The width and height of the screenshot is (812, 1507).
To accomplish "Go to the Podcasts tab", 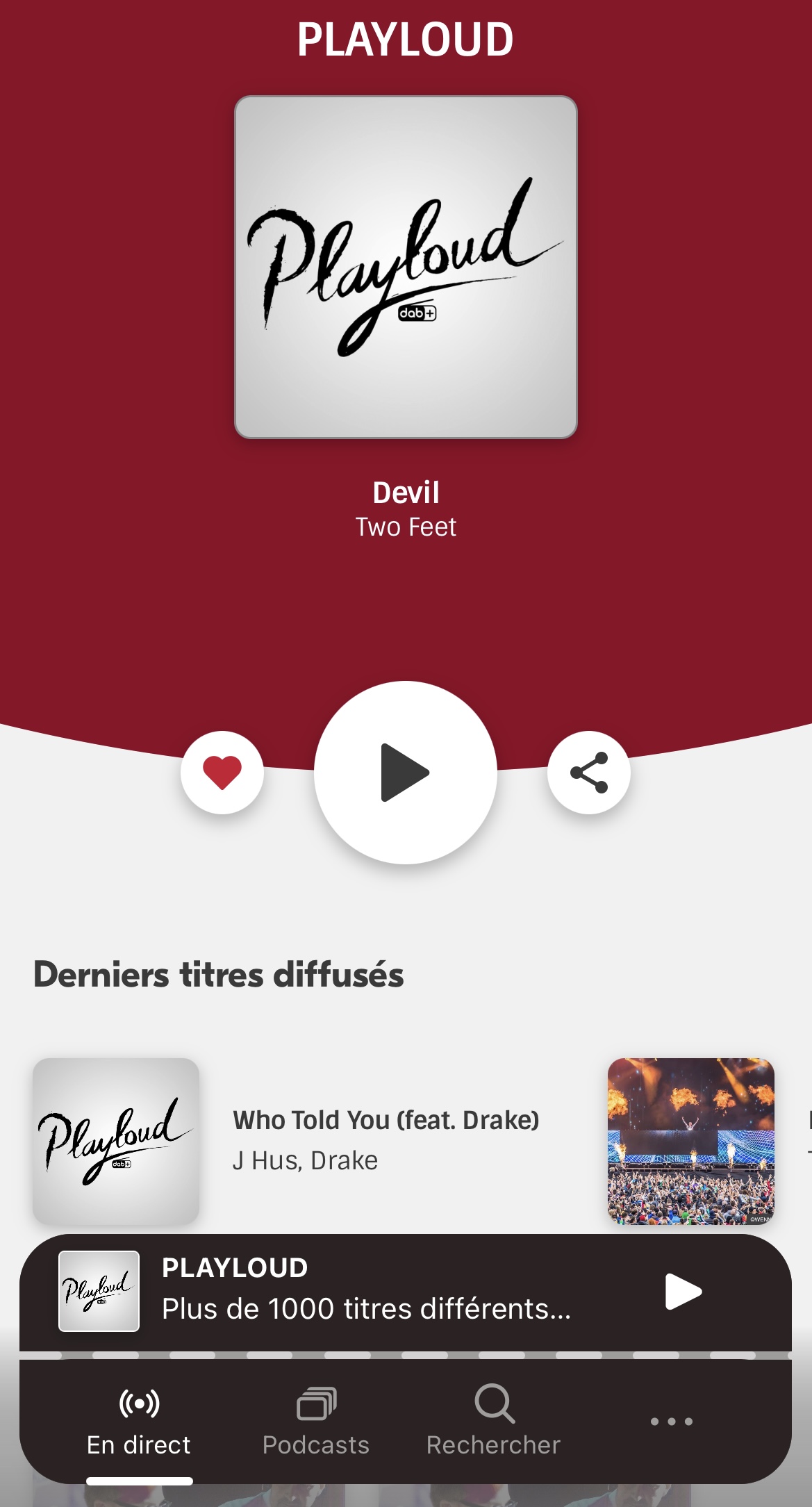I will 316,1420.
